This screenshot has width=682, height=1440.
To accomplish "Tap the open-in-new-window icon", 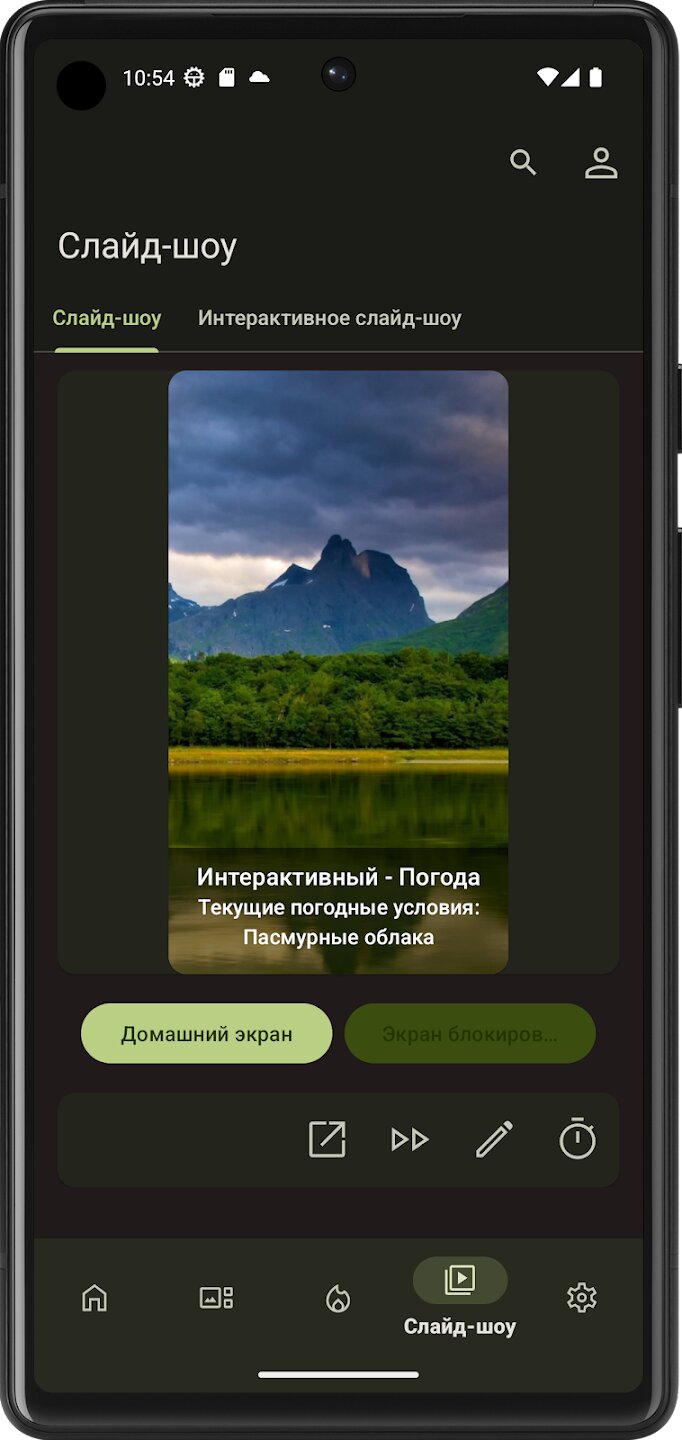I will 327,1140.
